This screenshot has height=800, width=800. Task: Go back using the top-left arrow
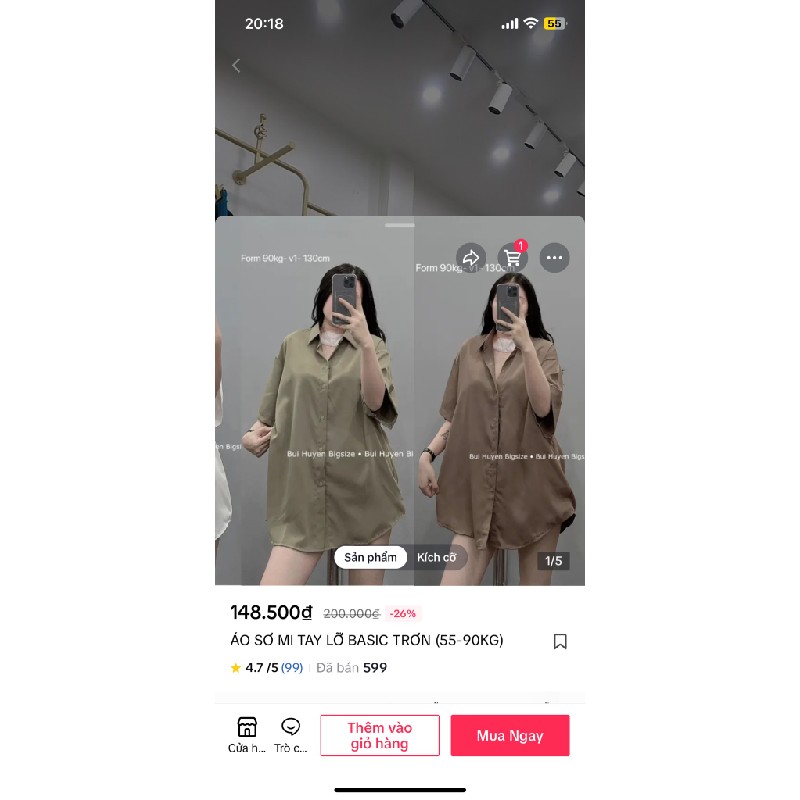(236, 66)
